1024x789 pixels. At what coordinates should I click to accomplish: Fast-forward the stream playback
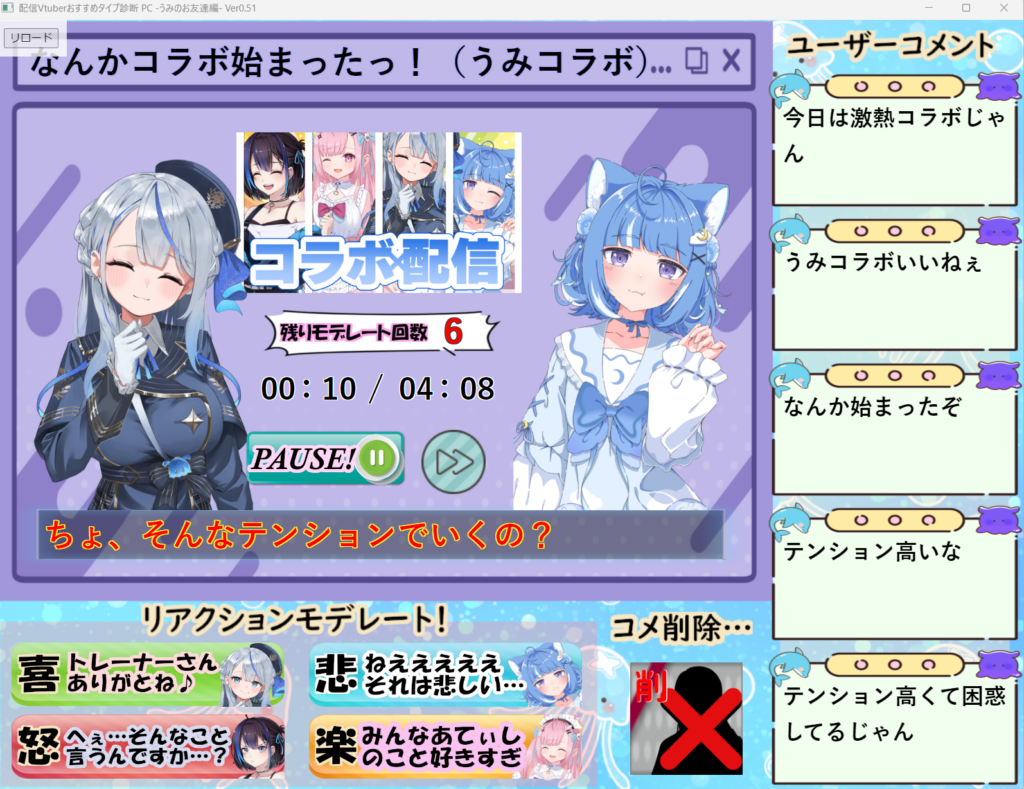click(453, 460)
